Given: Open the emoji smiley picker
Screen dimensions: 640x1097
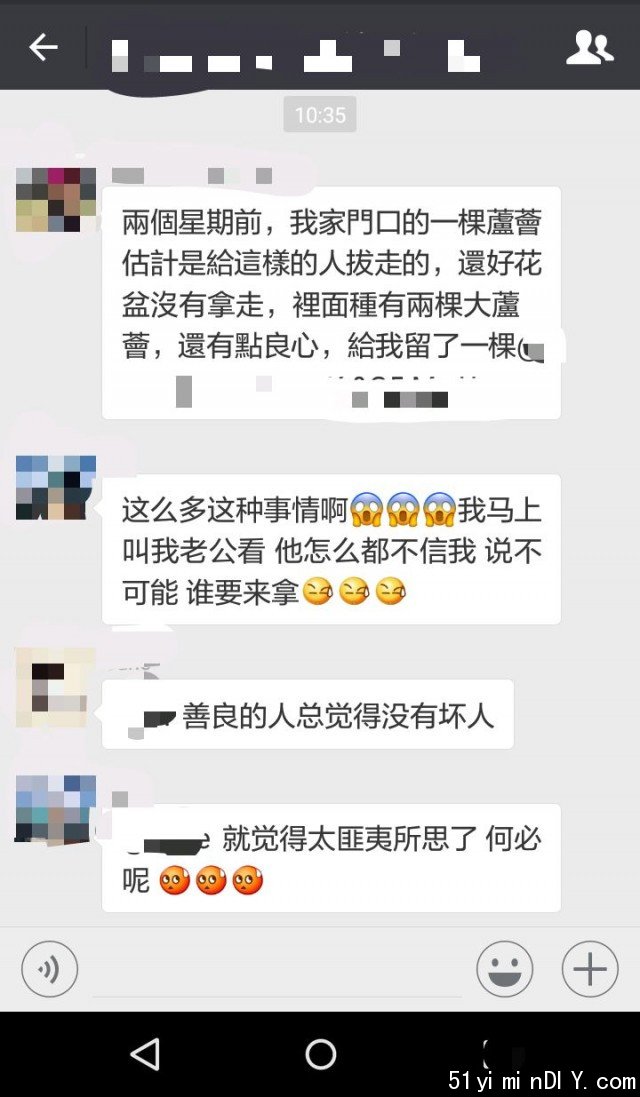Looking at the screenshot, I should coord(504,969).
